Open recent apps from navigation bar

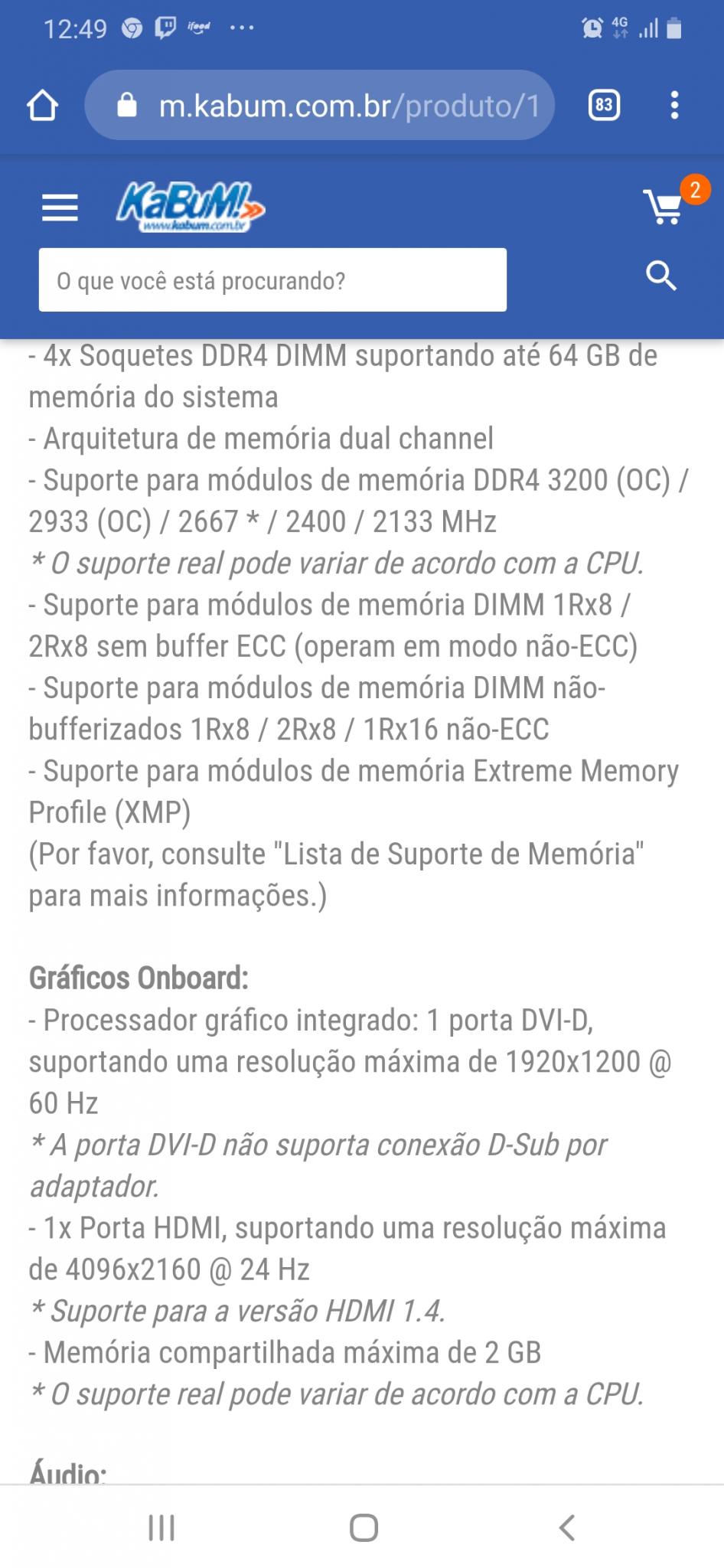[161, 1527]
